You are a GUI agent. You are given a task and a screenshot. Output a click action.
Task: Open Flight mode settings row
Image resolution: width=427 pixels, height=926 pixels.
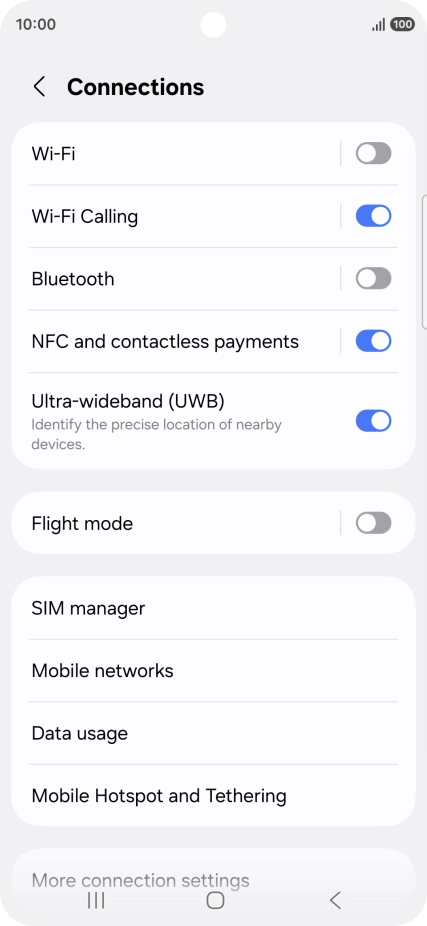[x=175, y=523]
